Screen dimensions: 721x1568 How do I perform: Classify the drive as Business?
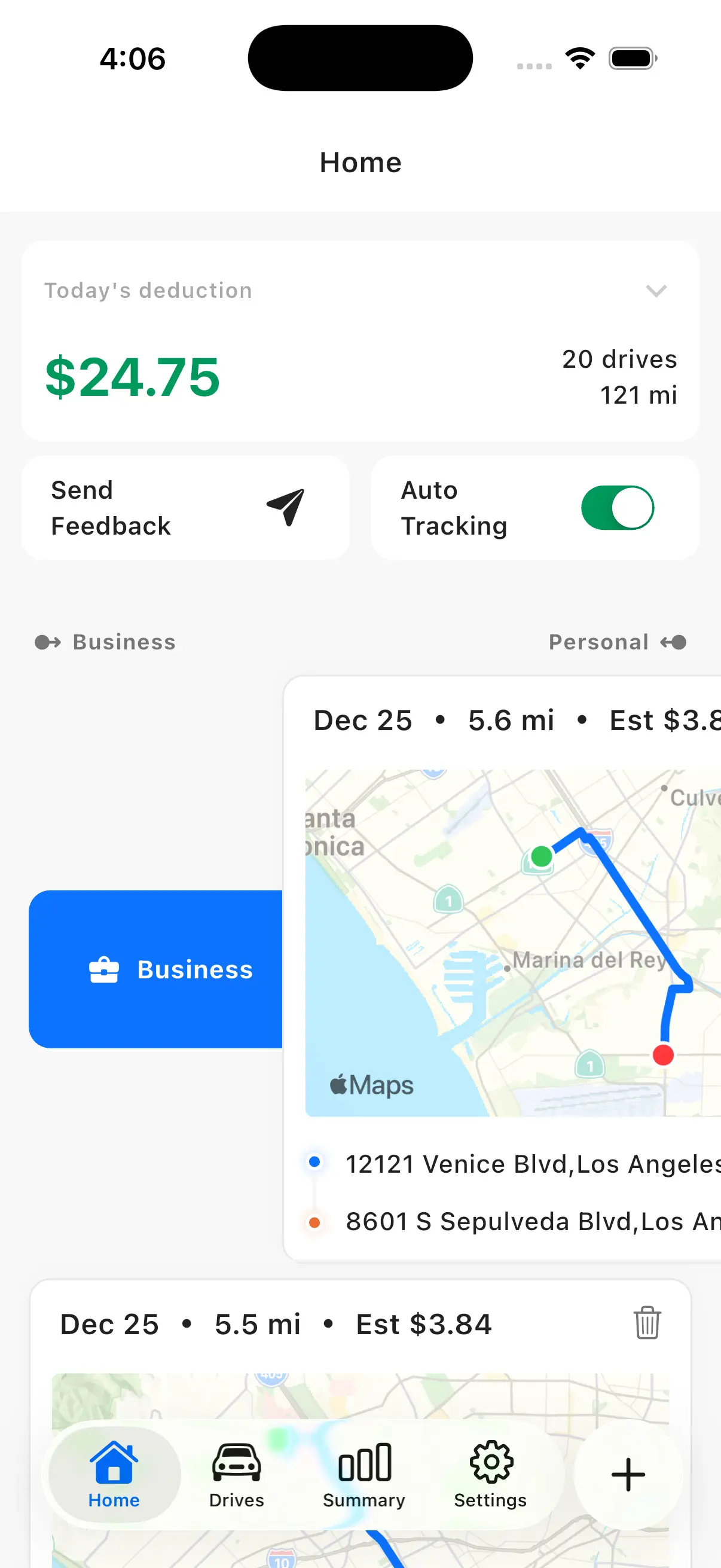156,969
